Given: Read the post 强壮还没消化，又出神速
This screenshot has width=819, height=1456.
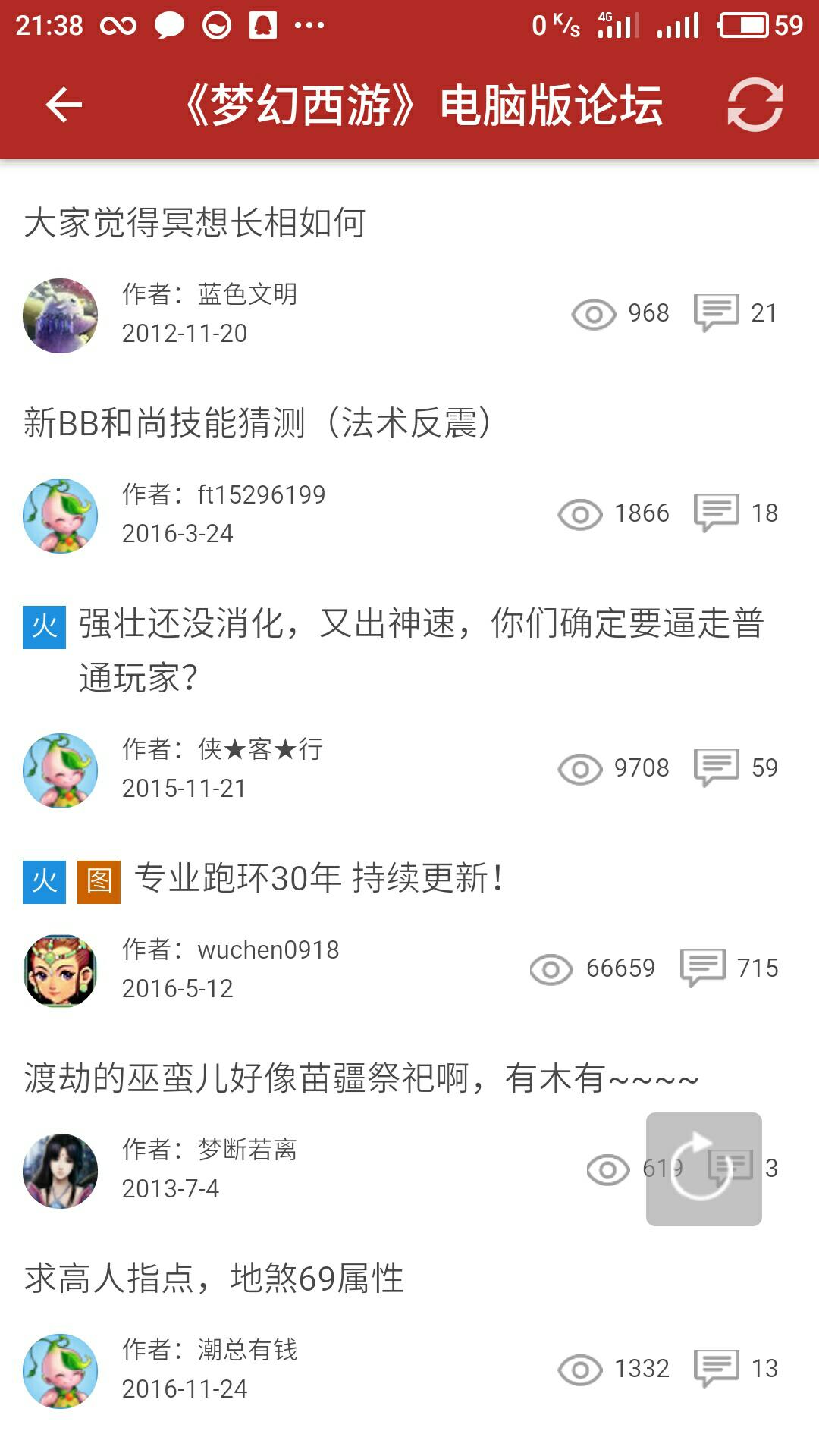Looking at the screenshot, I should pos(421,624).
